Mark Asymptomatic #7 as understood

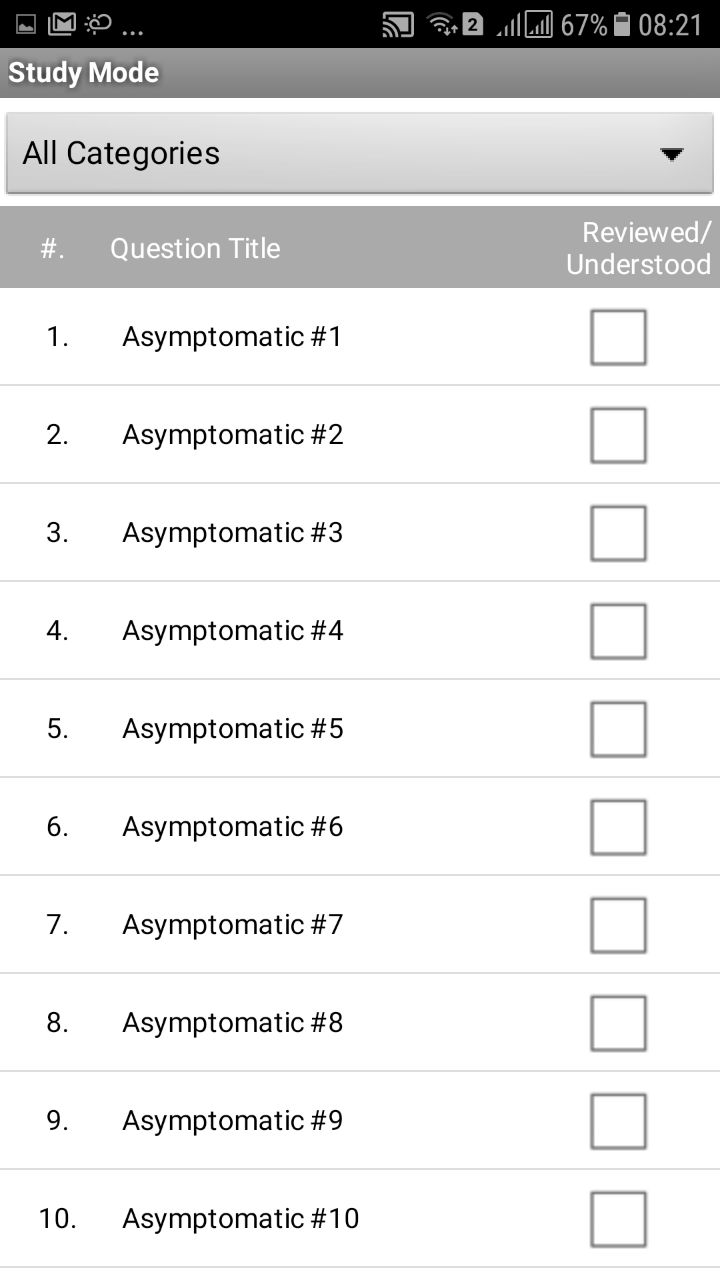click(618, 925)
